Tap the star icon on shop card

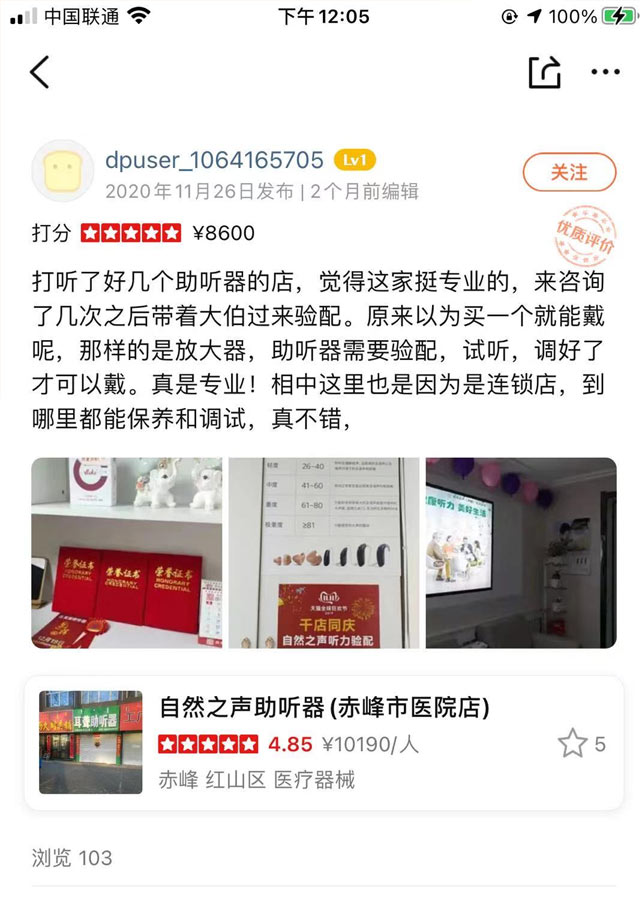(572, 743)
